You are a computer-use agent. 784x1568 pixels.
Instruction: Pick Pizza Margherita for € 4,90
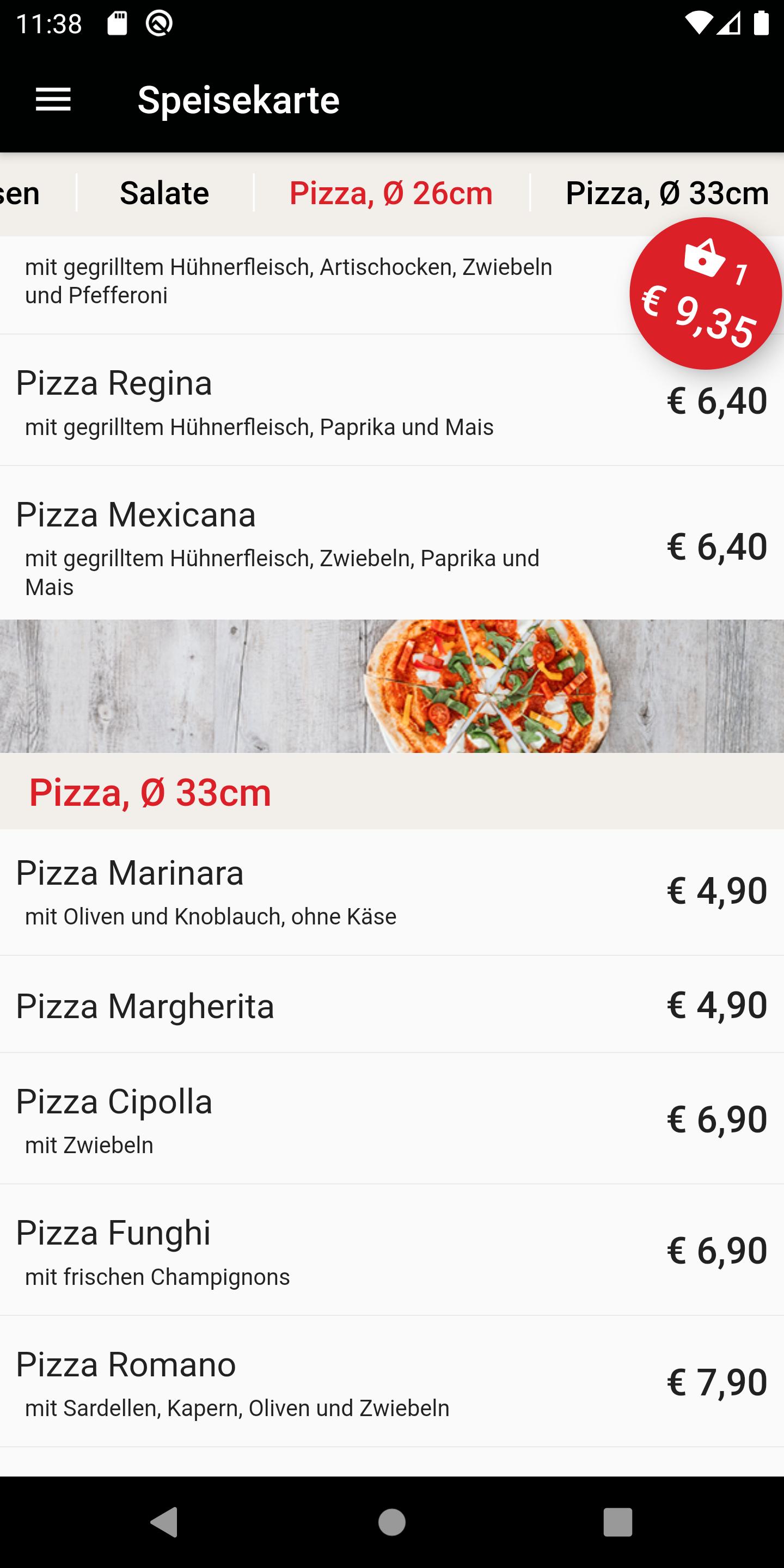pos(392,1004)
